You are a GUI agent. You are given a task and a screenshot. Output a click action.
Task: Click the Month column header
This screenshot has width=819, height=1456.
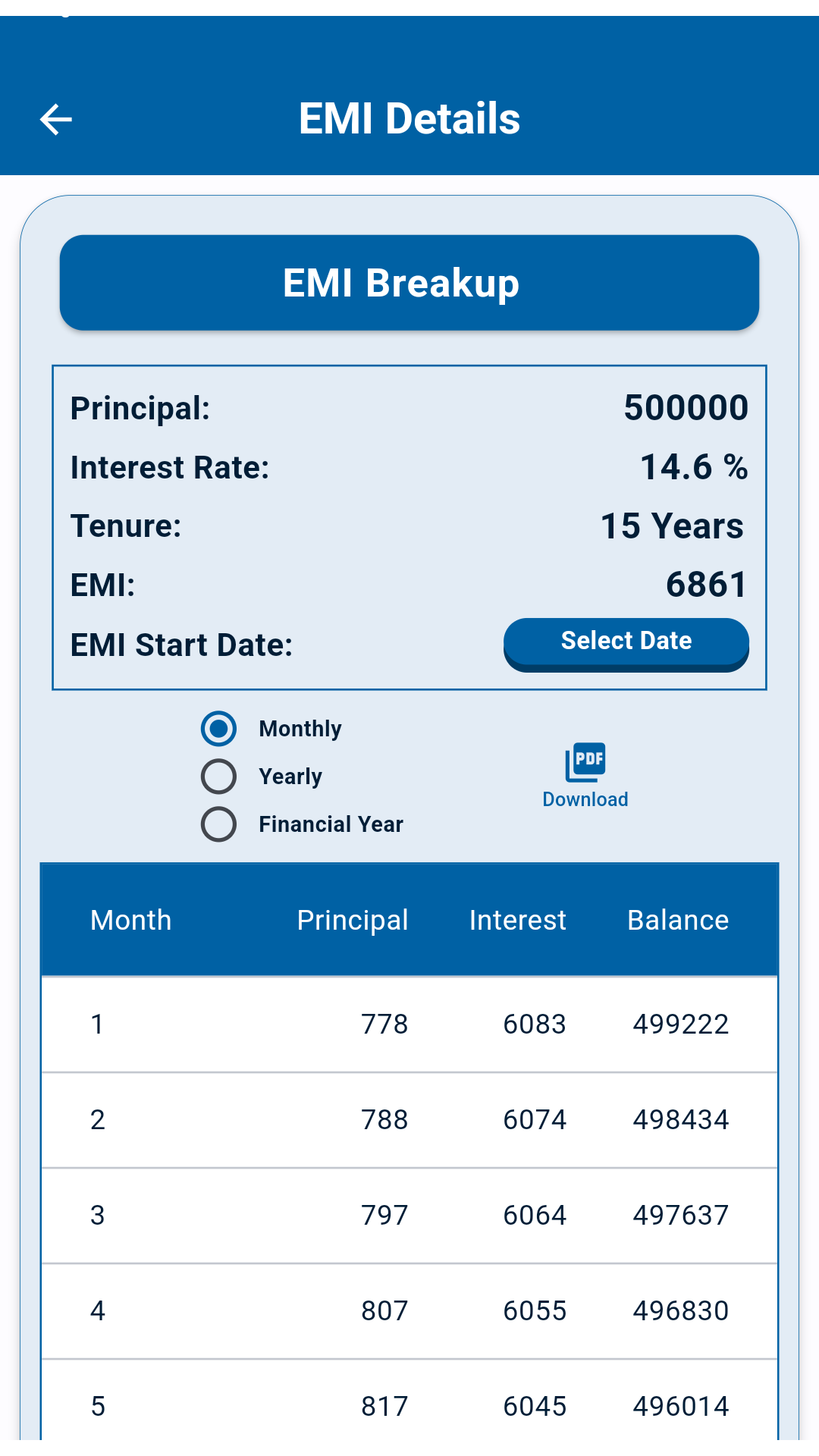[x=130, y=919]
